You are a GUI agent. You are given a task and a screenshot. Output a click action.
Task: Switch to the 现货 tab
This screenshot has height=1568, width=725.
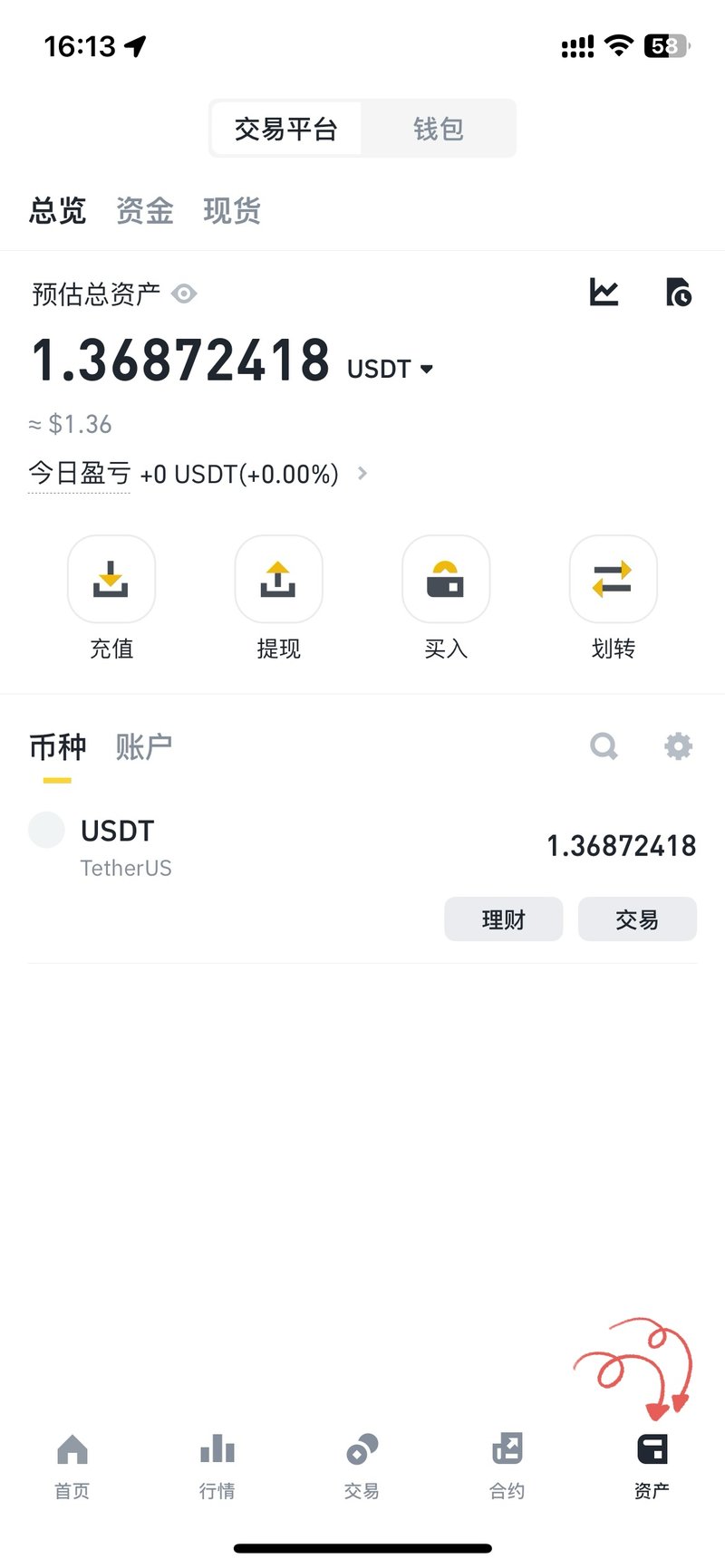click(232, 211)
